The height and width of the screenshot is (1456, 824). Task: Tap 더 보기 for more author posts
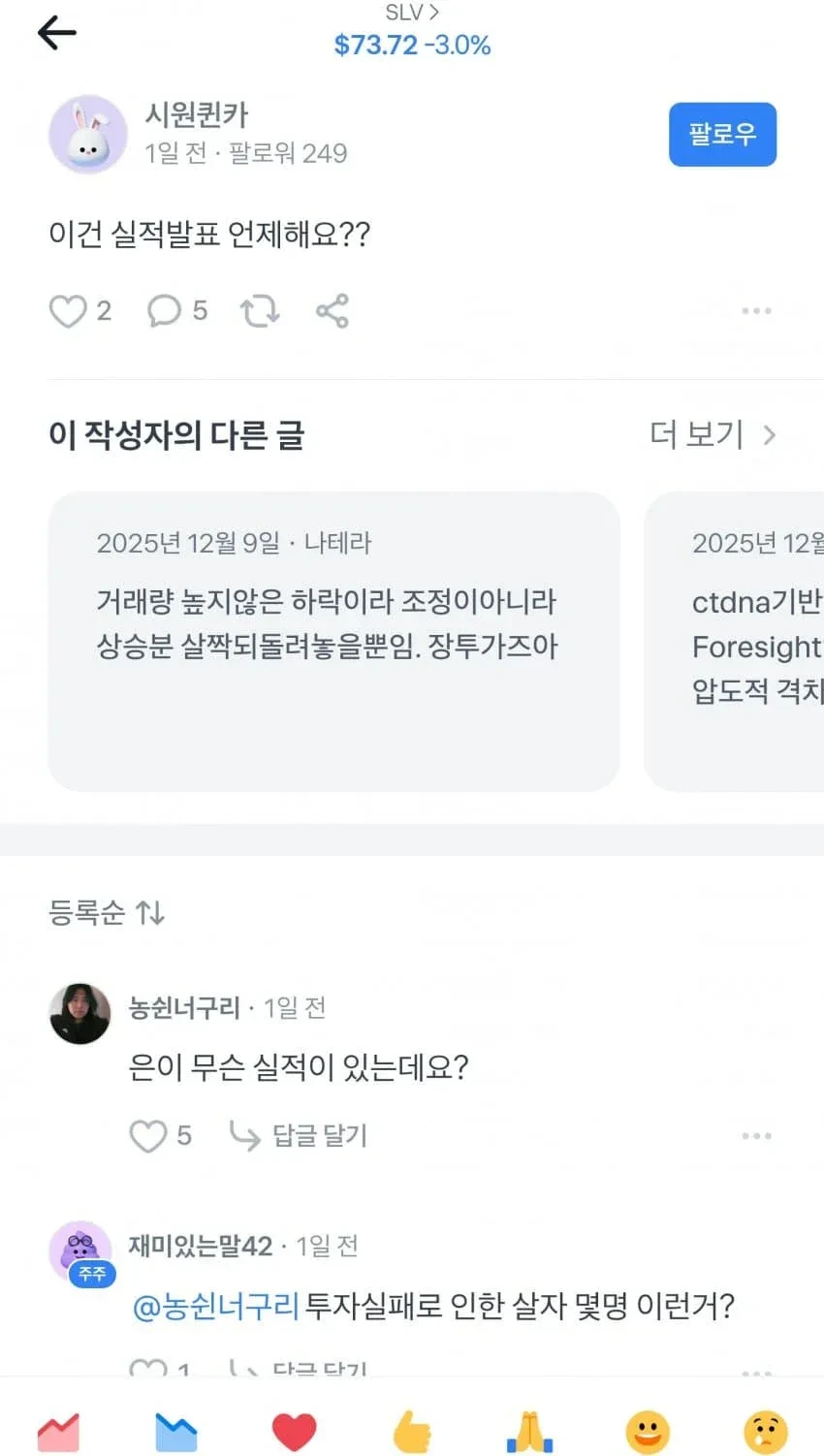713,434
